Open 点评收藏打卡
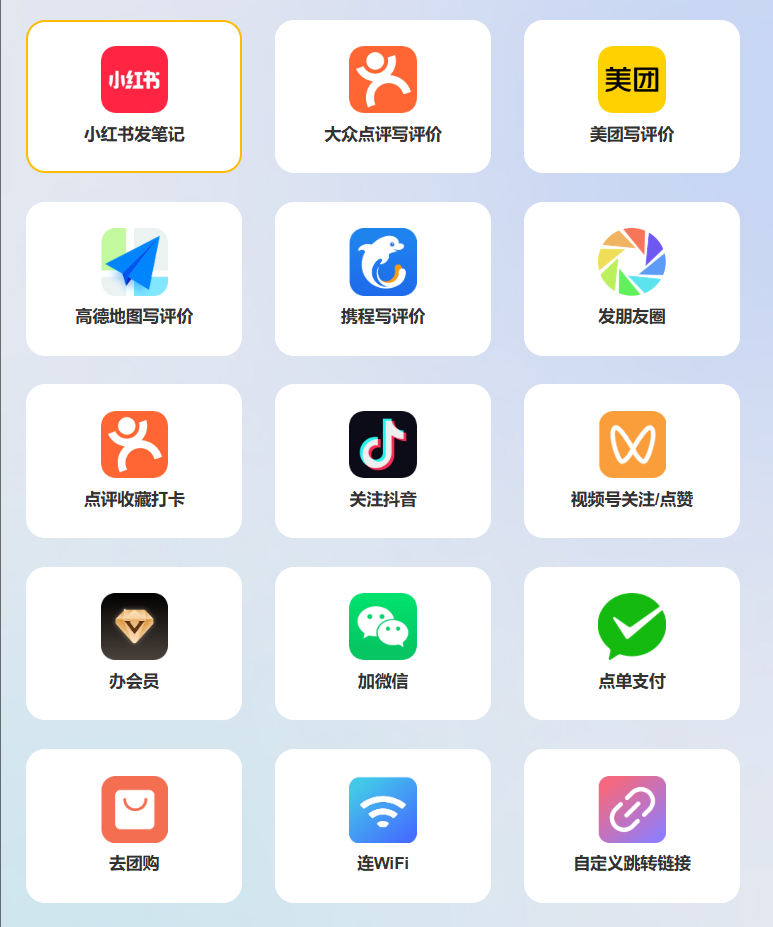The image size is (773, 927). pos(134,461)
